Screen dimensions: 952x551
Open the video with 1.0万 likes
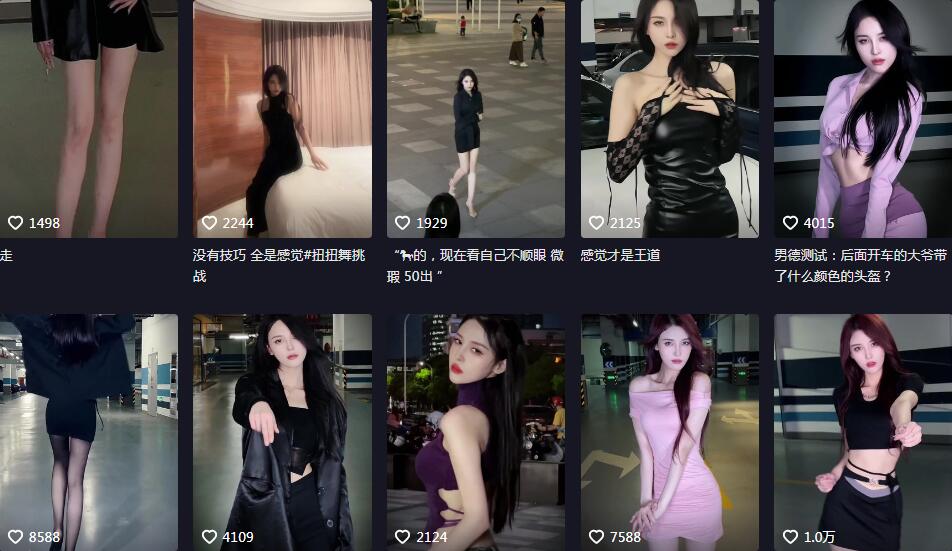click(x=863, y=430)
